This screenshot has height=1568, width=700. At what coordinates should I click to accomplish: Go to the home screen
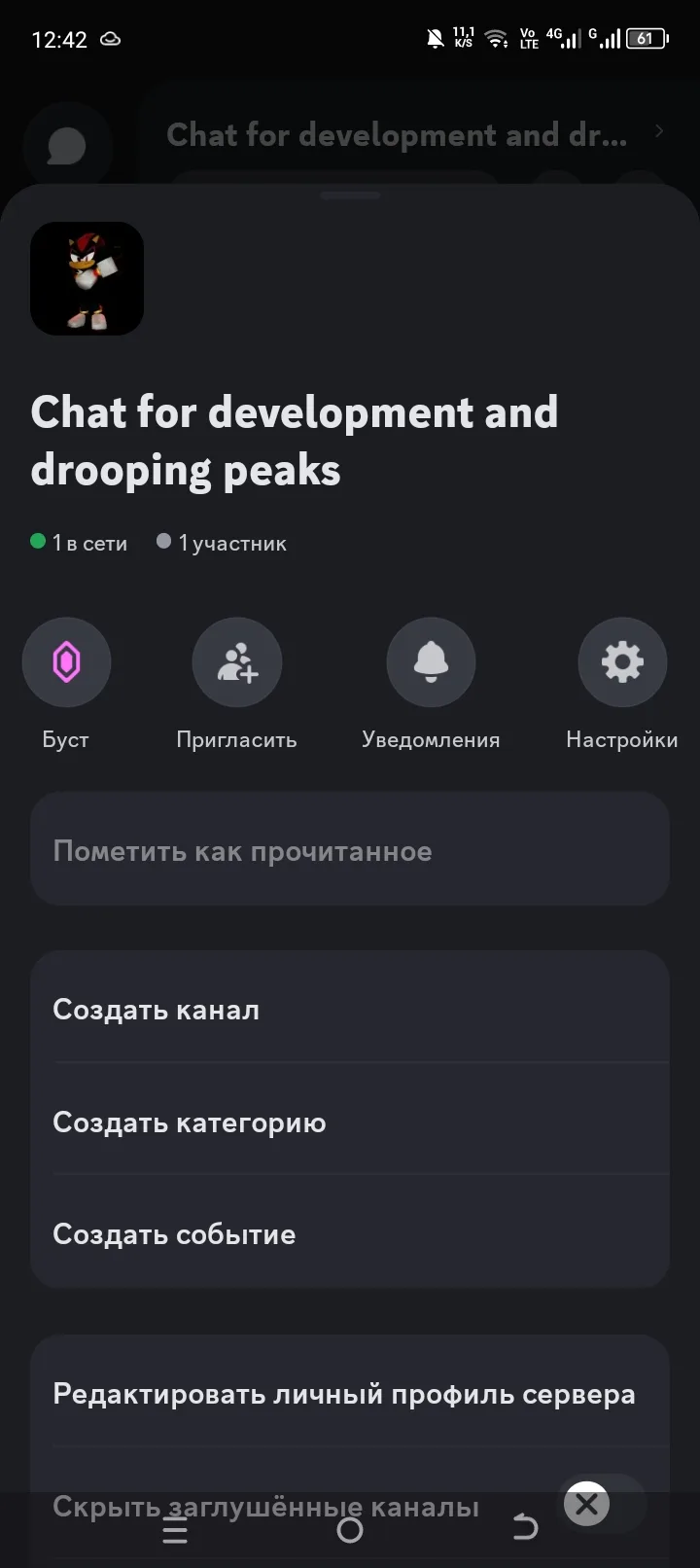pyautogui.click(x=350, y=1531)
